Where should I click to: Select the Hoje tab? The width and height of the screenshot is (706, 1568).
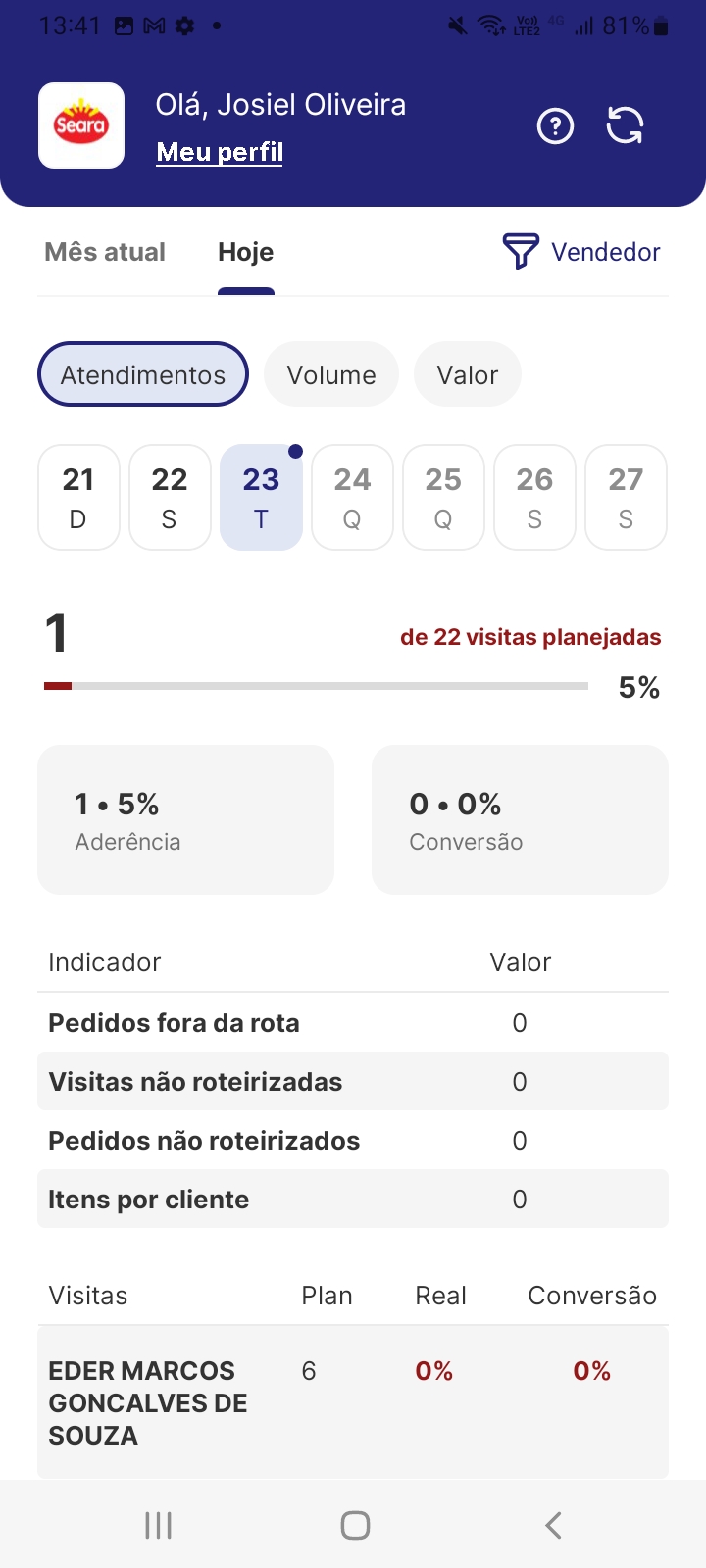(245, 252)
